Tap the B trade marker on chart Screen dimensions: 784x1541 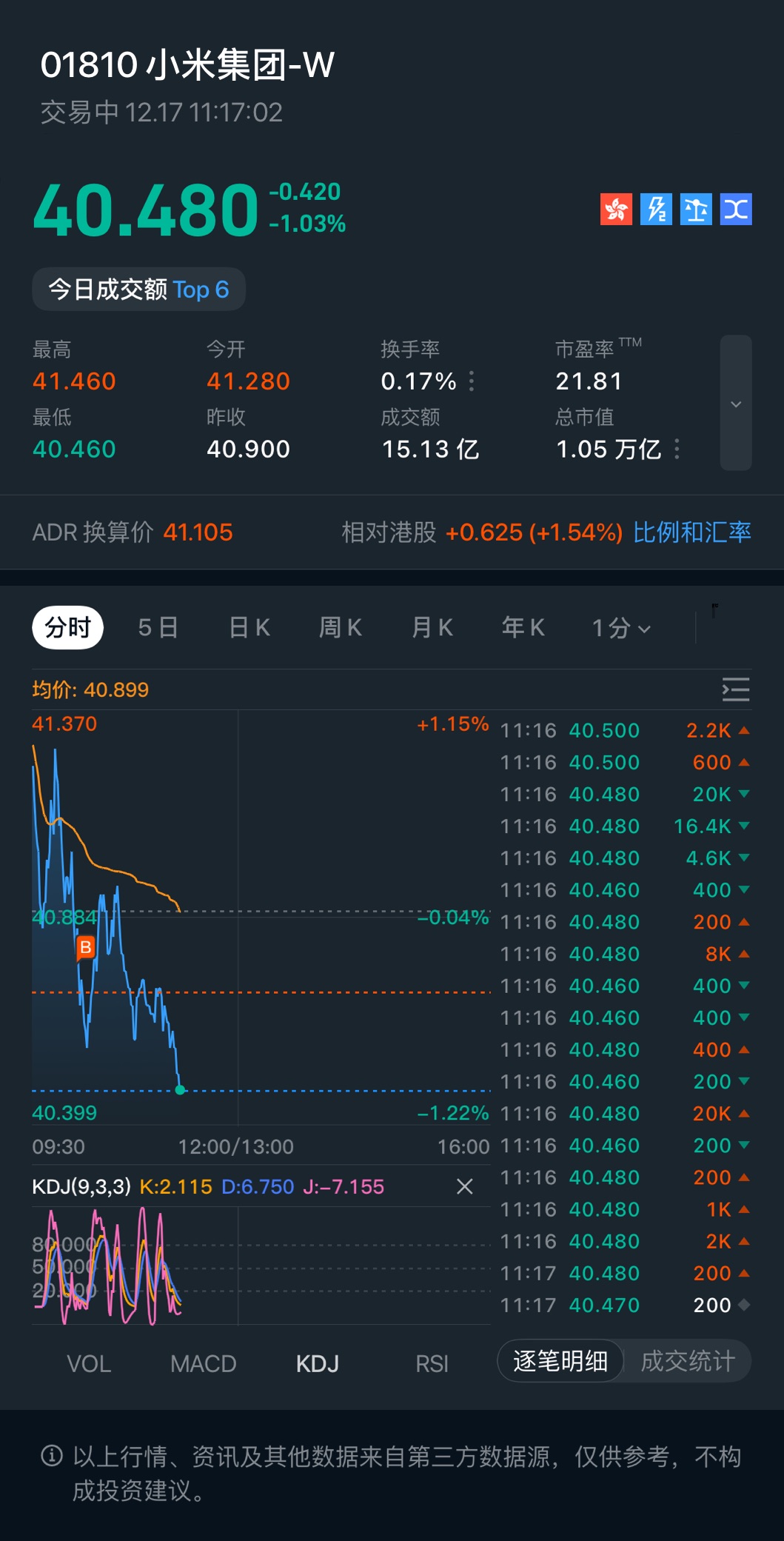click(x=86, y=947)
